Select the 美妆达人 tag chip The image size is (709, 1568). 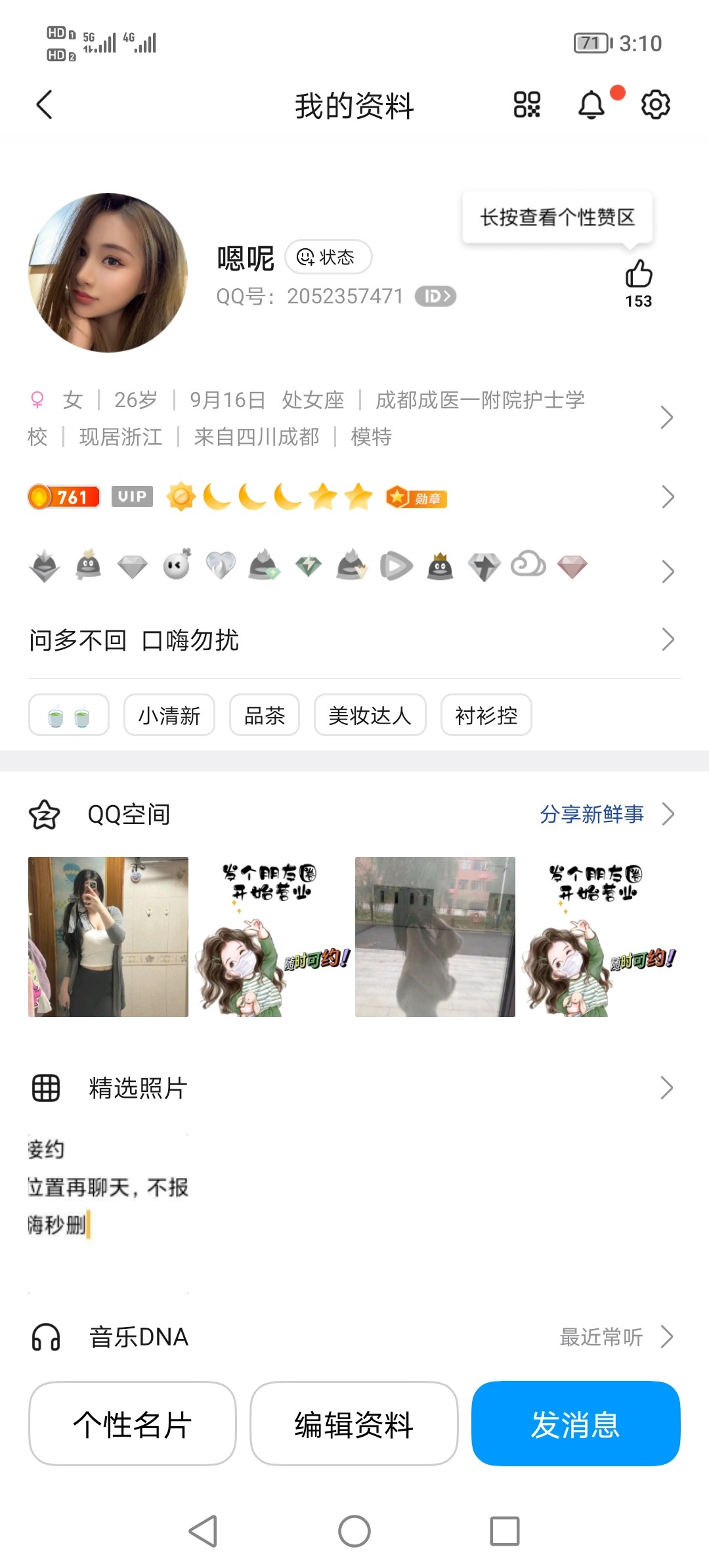click(x=370, y=715)
